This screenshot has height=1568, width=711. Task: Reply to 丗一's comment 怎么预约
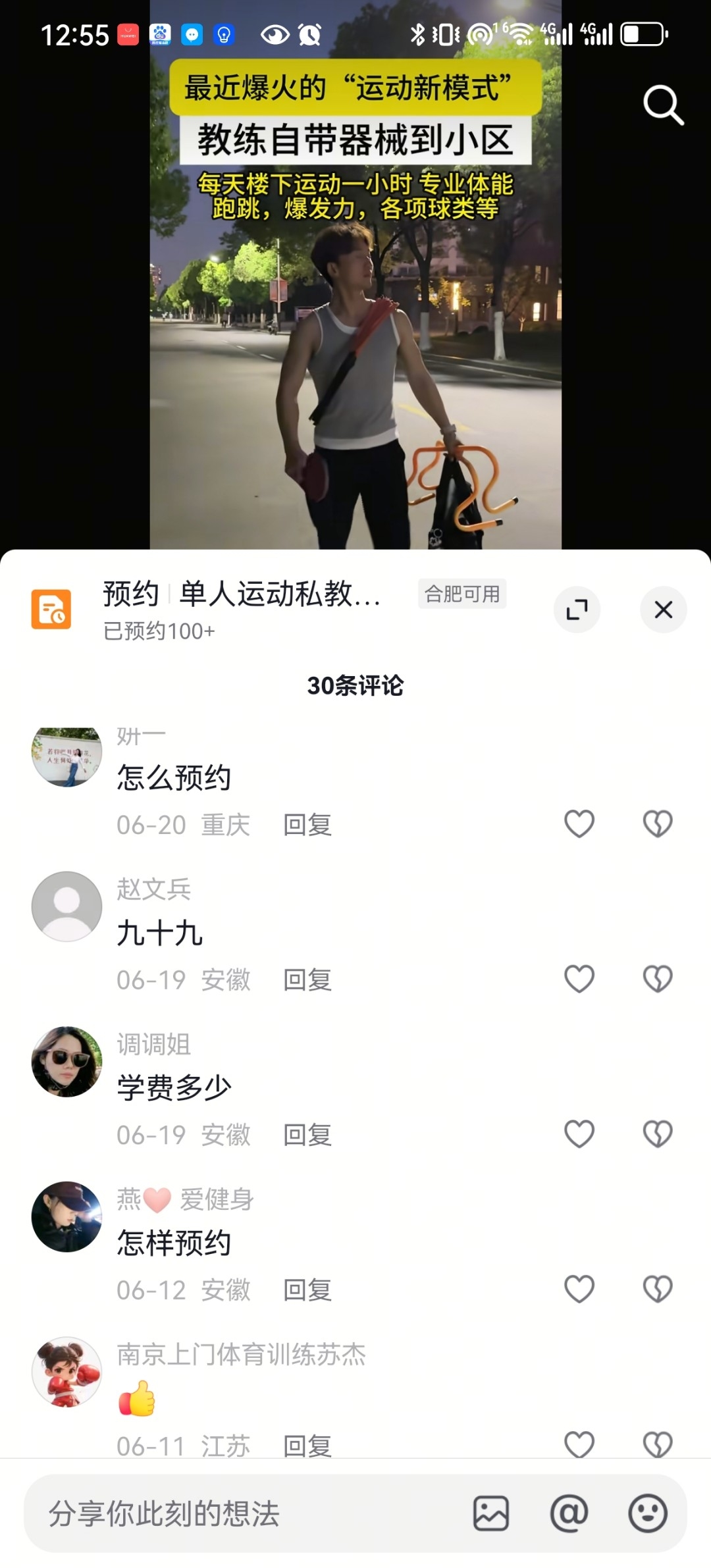307,824
